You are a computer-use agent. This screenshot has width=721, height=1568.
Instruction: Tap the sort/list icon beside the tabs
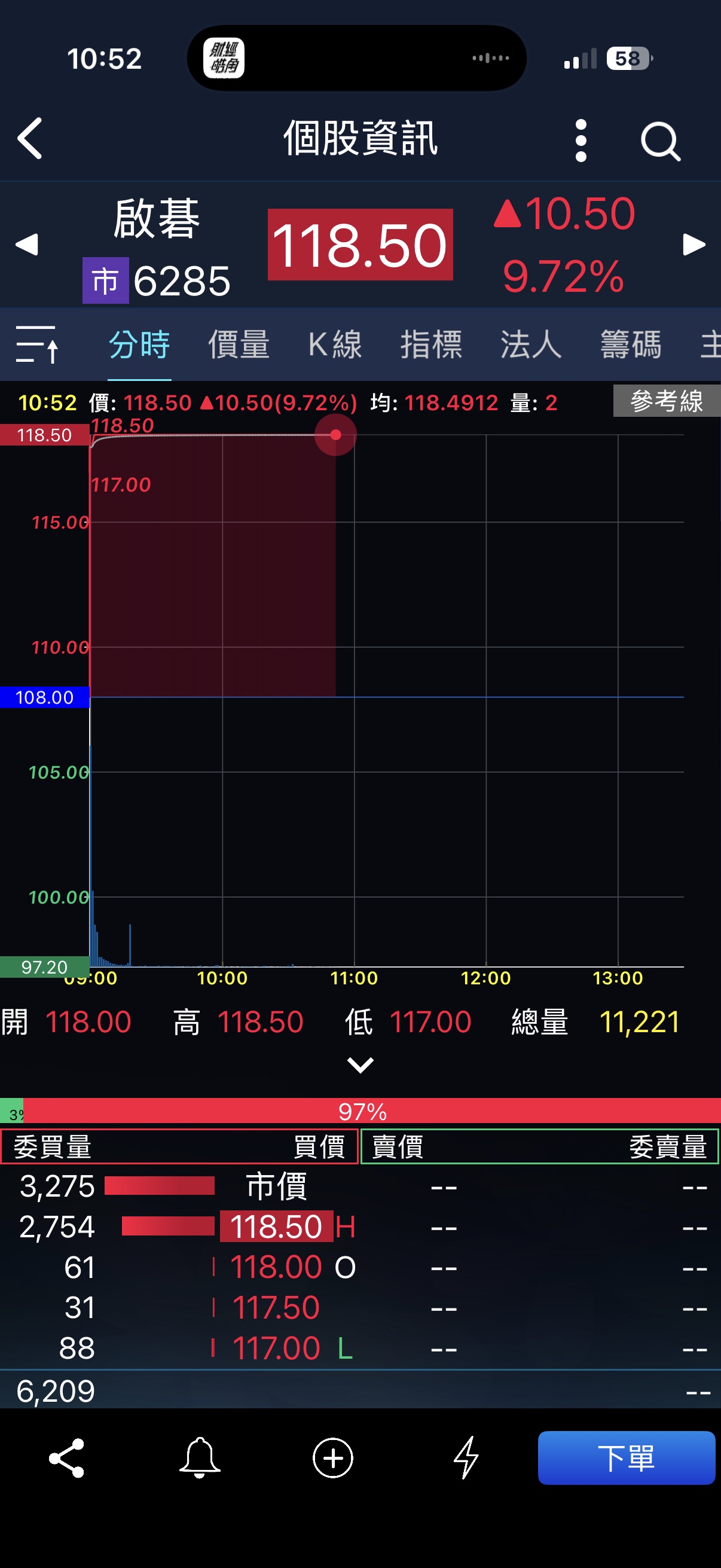[38, 344]
